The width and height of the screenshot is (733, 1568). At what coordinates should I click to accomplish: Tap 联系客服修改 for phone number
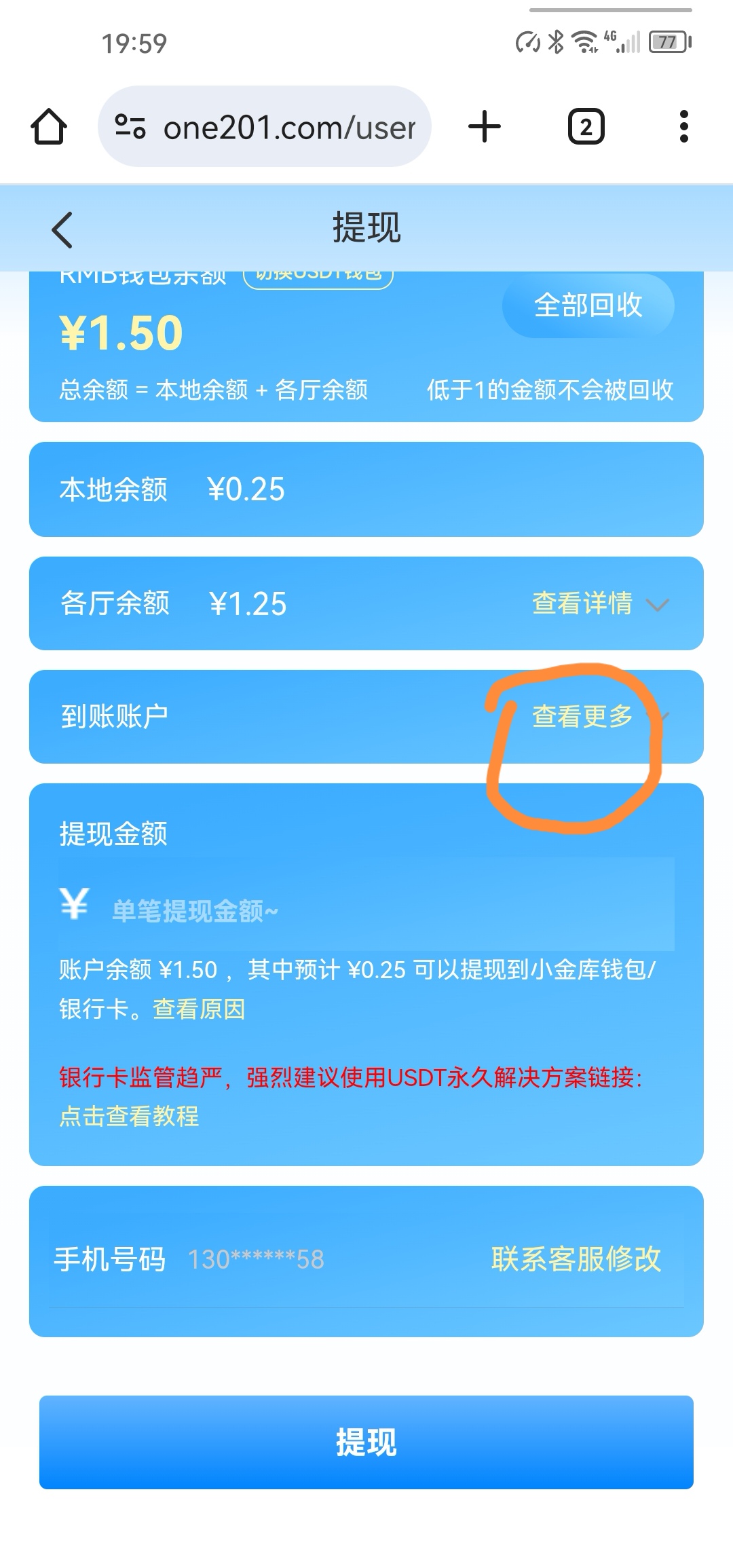576,1259
